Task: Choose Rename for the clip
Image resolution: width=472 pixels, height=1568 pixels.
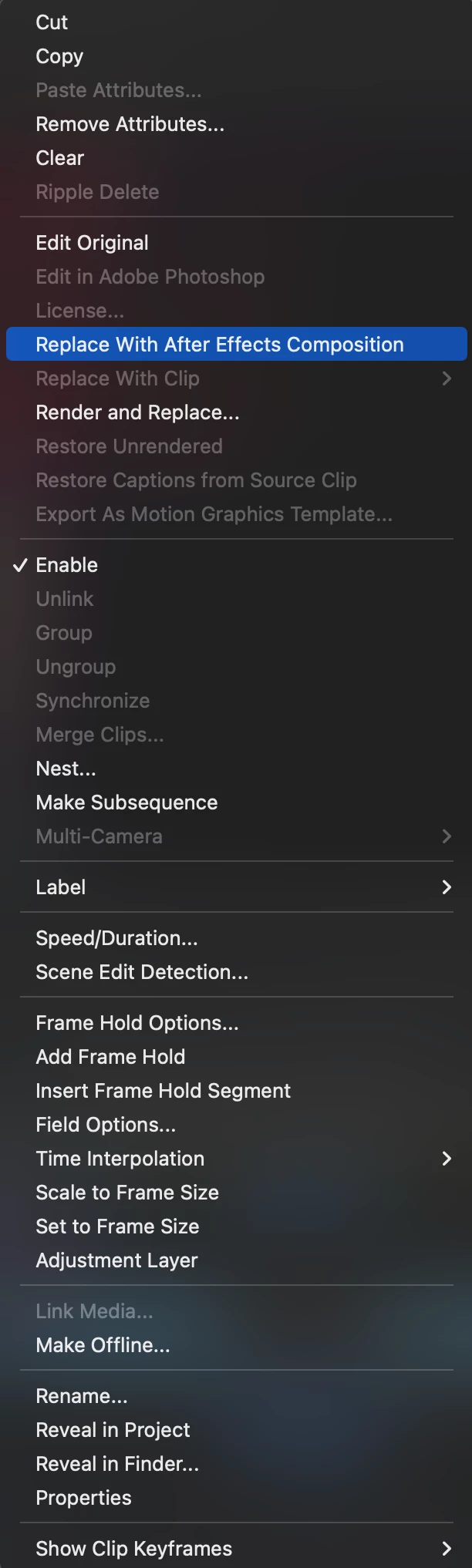Action: [81, 1396]
